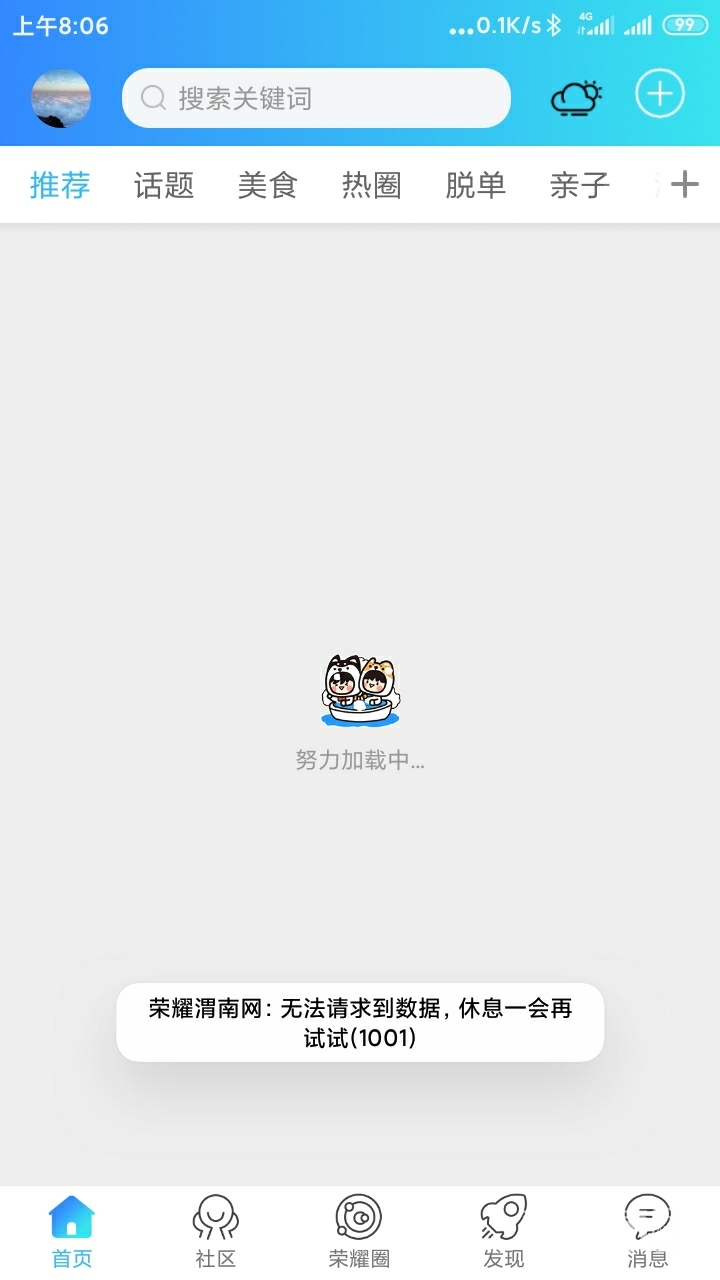This screenshot has width=720, height=1280.
Task: Open the 热圈 tab
Action: point(372,185)
